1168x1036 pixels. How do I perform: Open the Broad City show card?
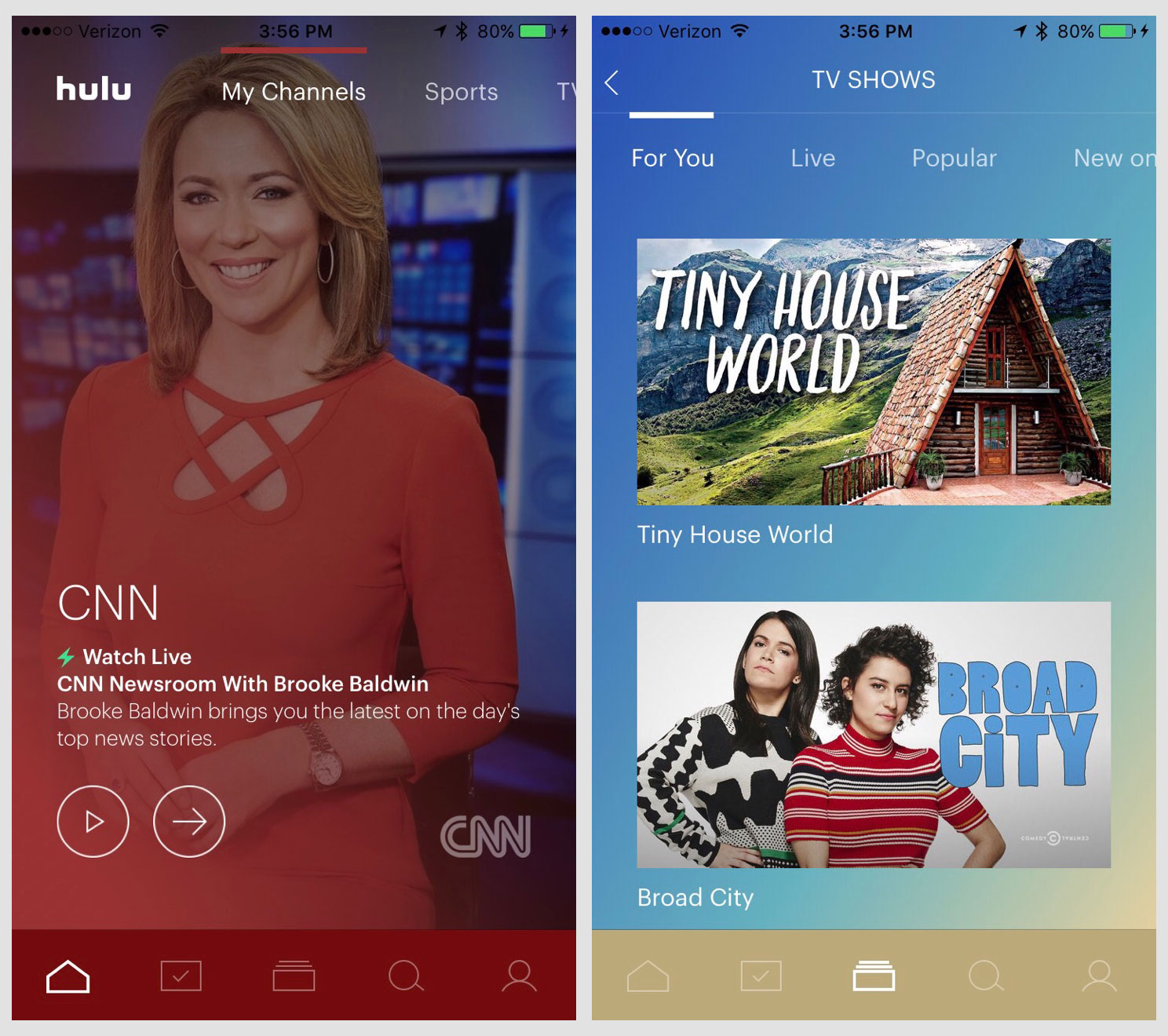[x=874, y=735]
